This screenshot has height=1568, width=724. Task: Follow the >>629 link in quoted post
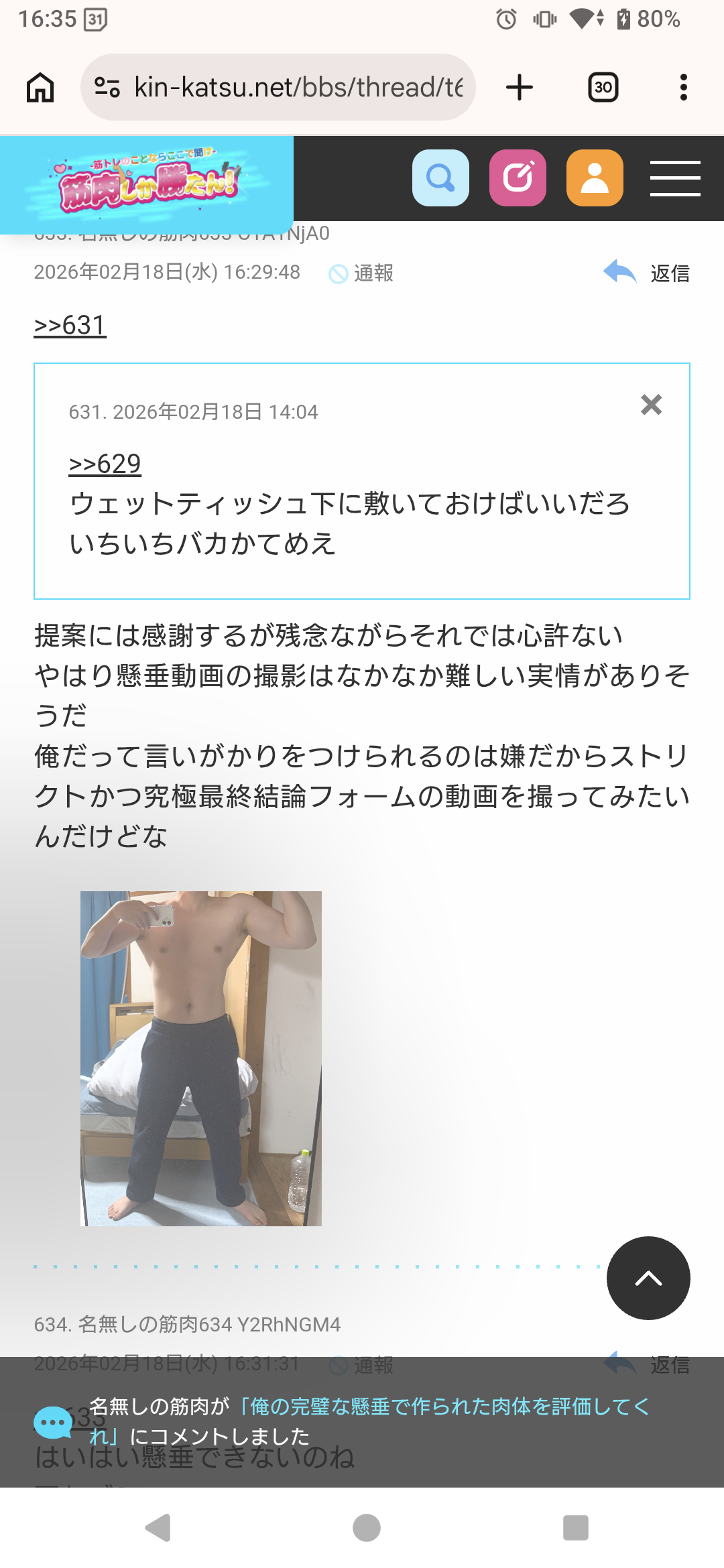[105, 464]
